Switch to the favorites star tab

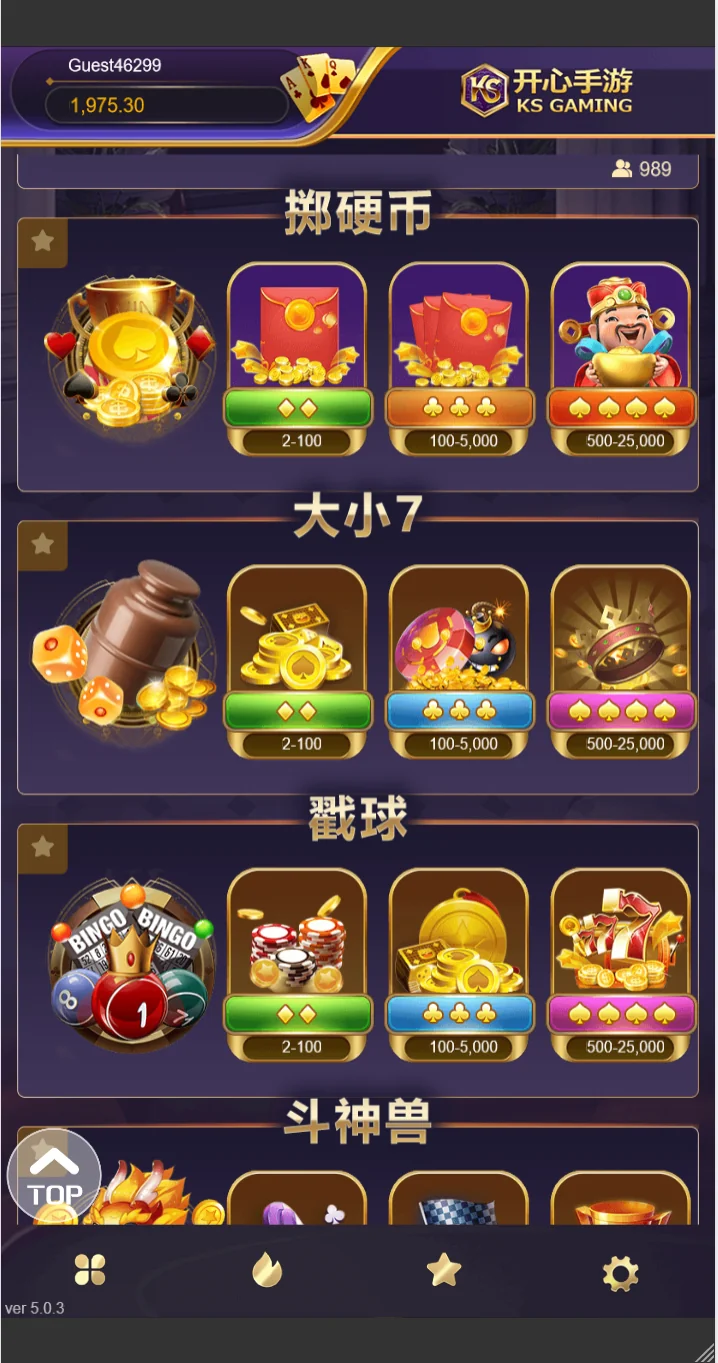pos(444,1271)
